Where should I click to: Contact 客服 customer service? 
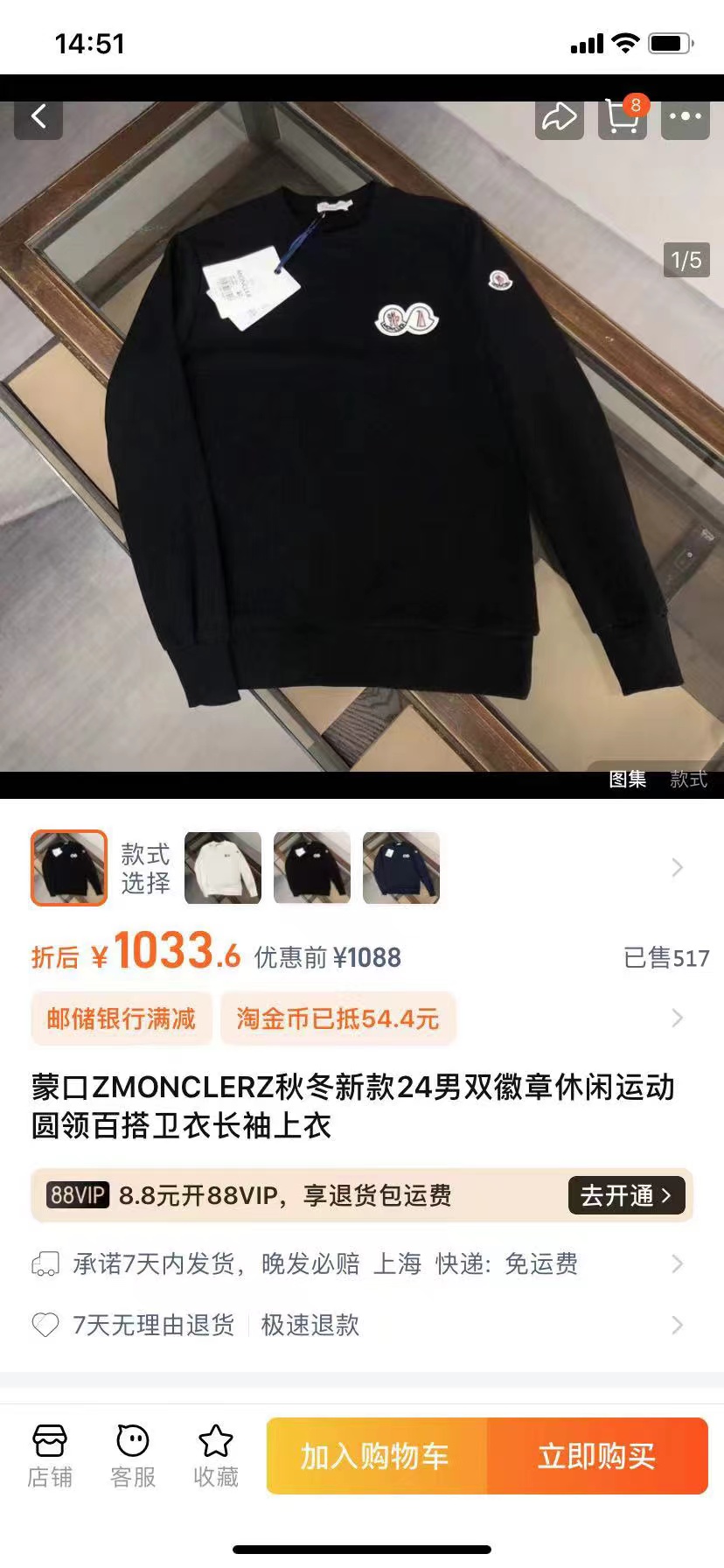(133, 1456)
